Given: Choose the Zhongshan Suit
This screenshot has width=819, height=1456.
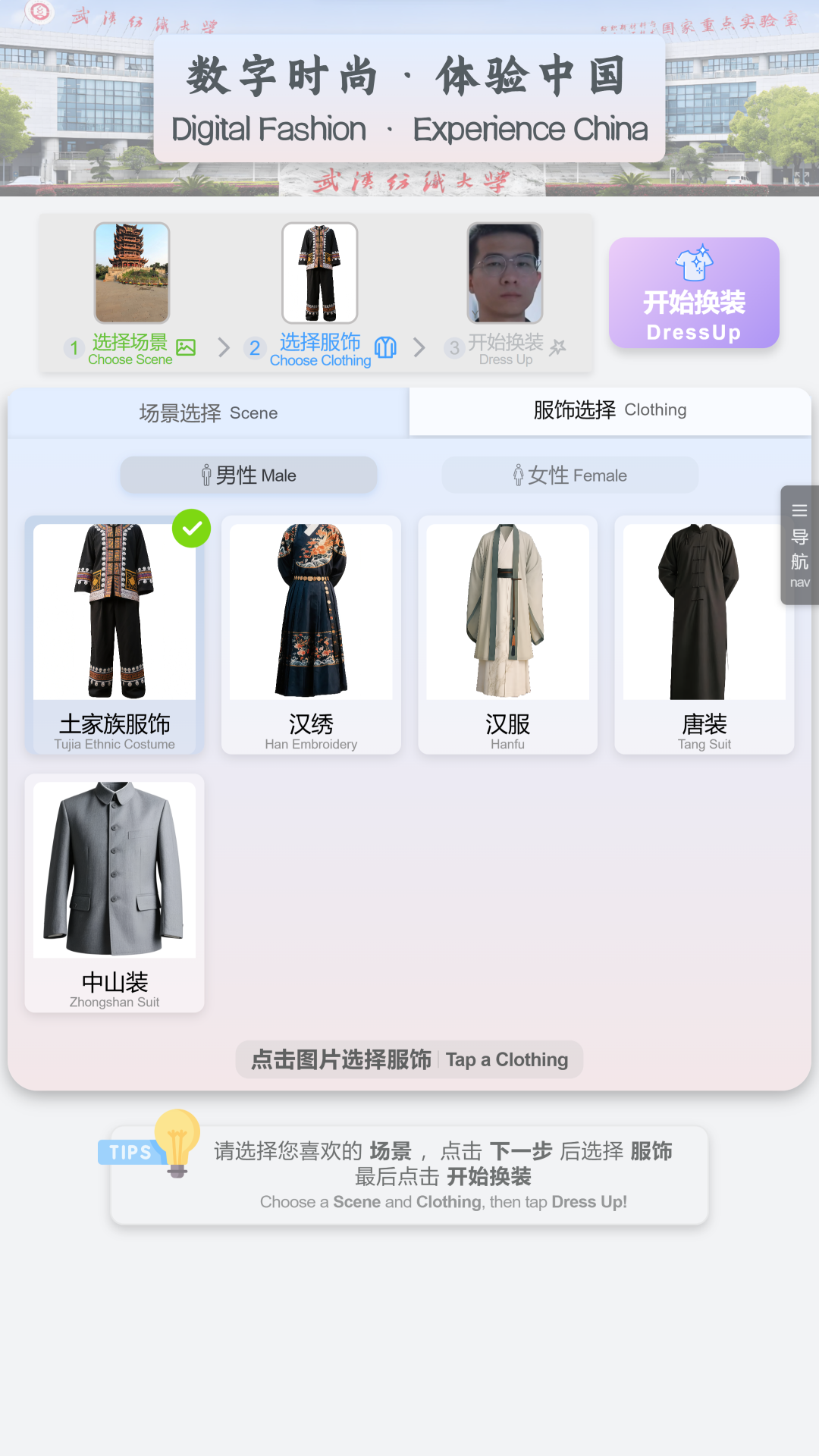Looking at the screenshot, I should (x=115, y=893).
